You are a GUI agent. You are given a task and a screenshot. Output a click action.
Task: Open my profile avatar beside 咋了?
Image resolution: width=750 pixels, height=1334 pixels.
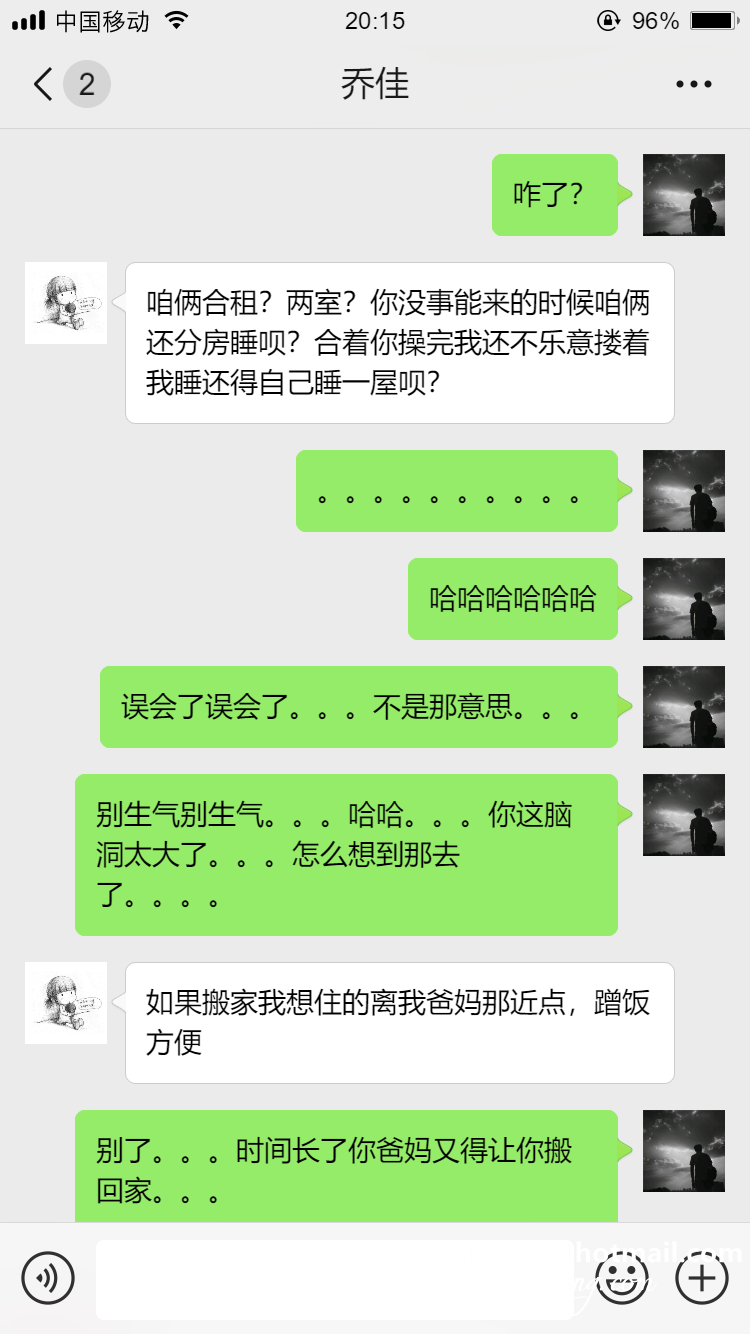click(684, 195)
